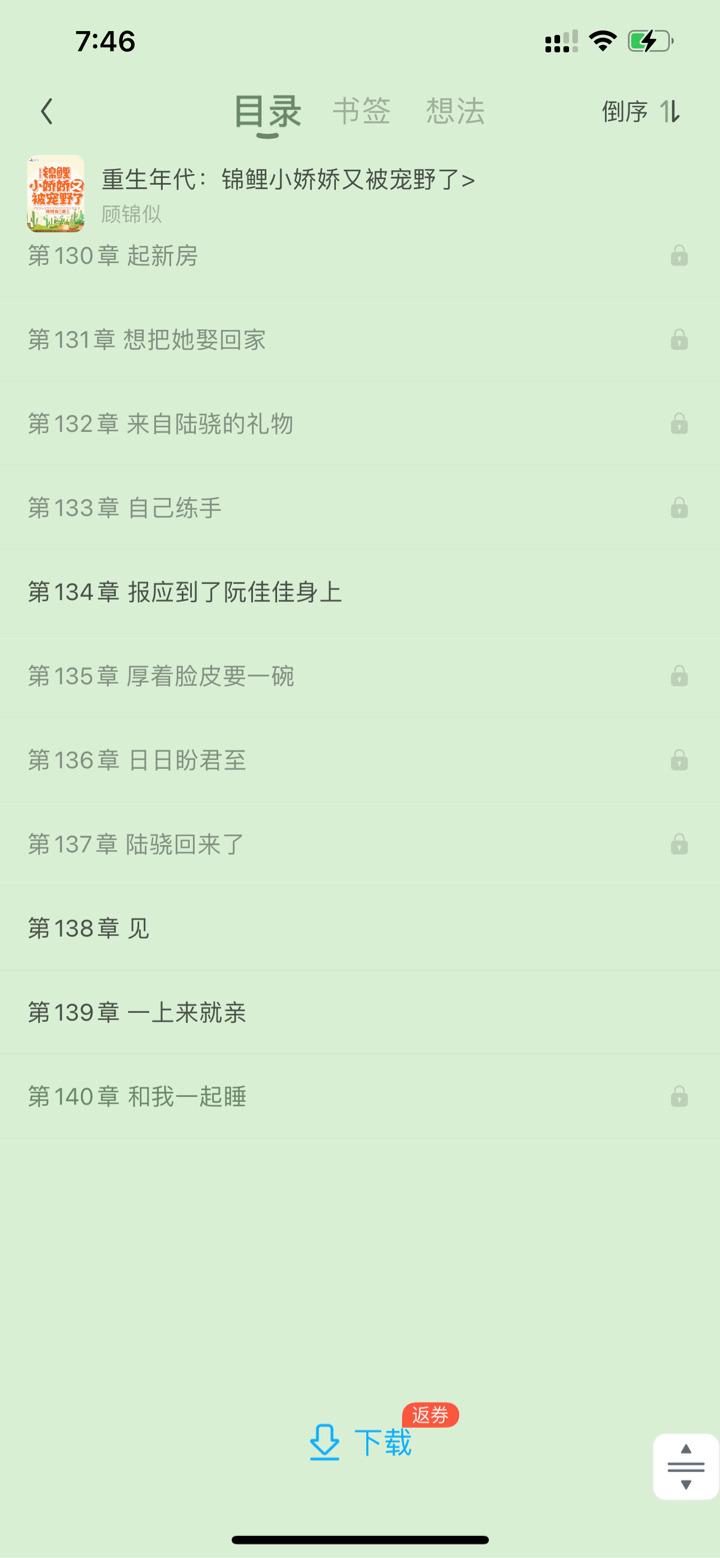The height and width of the screenshot is (1558, 720).
Task: Open chapter 第137章 陆骁回来了
Action: (x=136, y=844)
